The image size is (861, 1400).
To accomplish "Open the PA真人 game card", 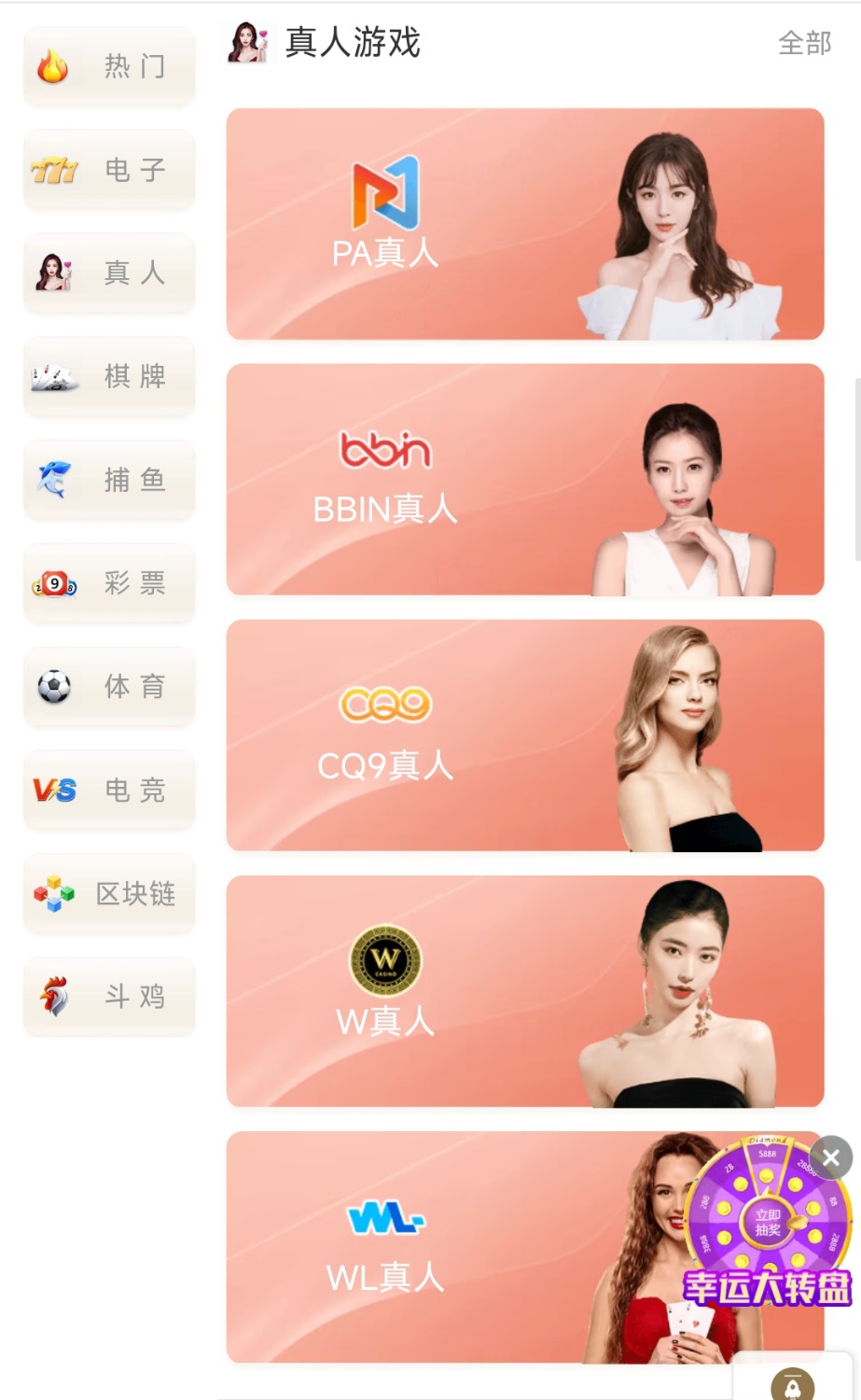I will (x=524, y=224).
